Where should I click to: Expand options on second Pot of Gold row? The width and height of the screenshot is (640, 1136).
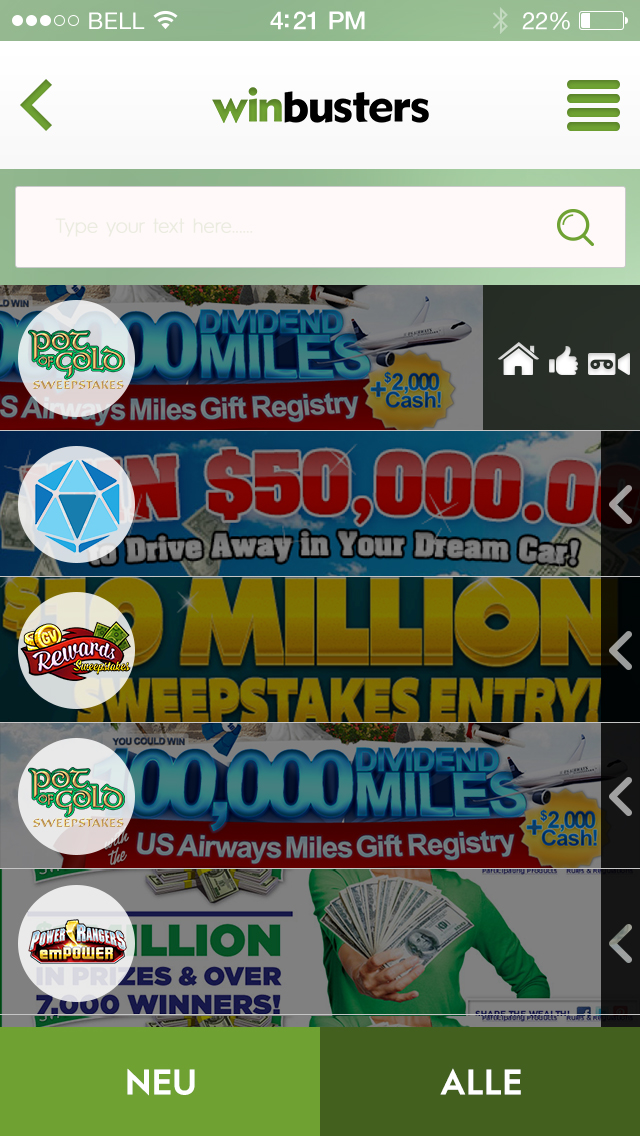[621, 797]
